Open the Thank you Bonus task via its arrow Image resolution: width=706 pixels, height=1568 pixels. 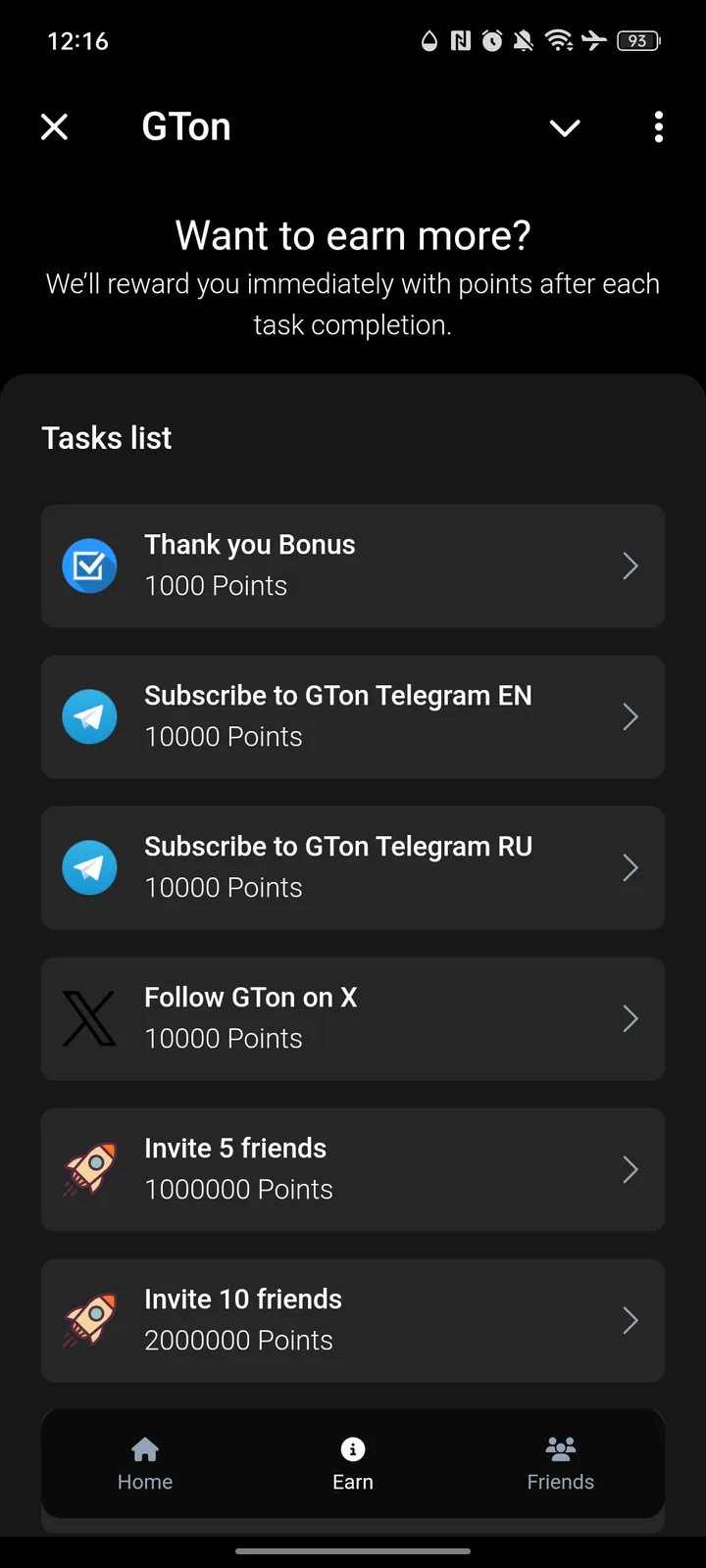point(630,565)
